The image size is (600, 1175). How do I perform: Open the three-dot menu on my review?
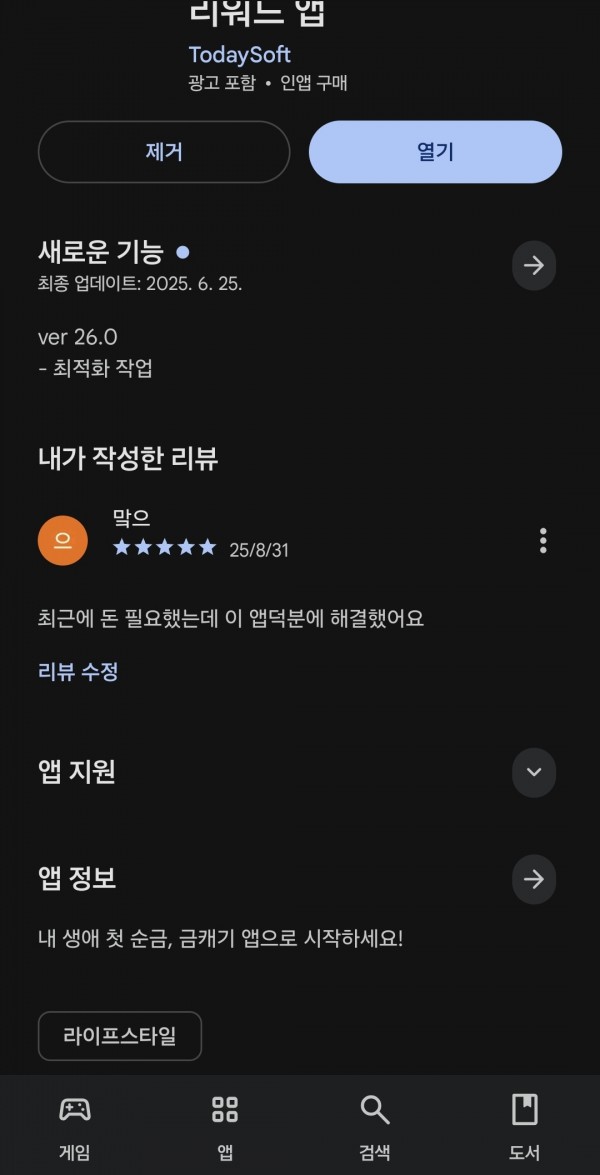pos(543,540)
